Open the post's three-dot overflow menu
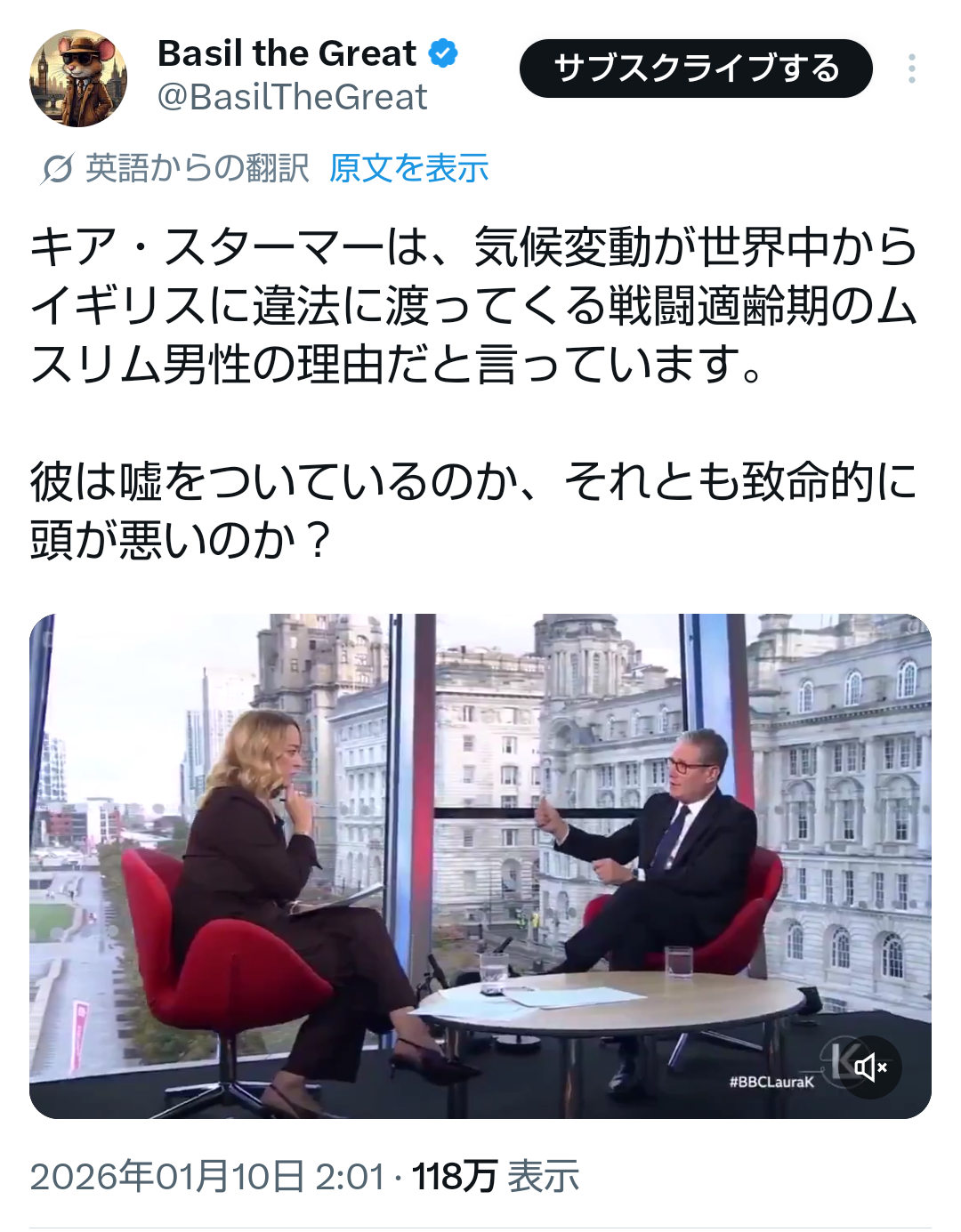The height and width of the screenshot is (1232, 961). (911, 69)
